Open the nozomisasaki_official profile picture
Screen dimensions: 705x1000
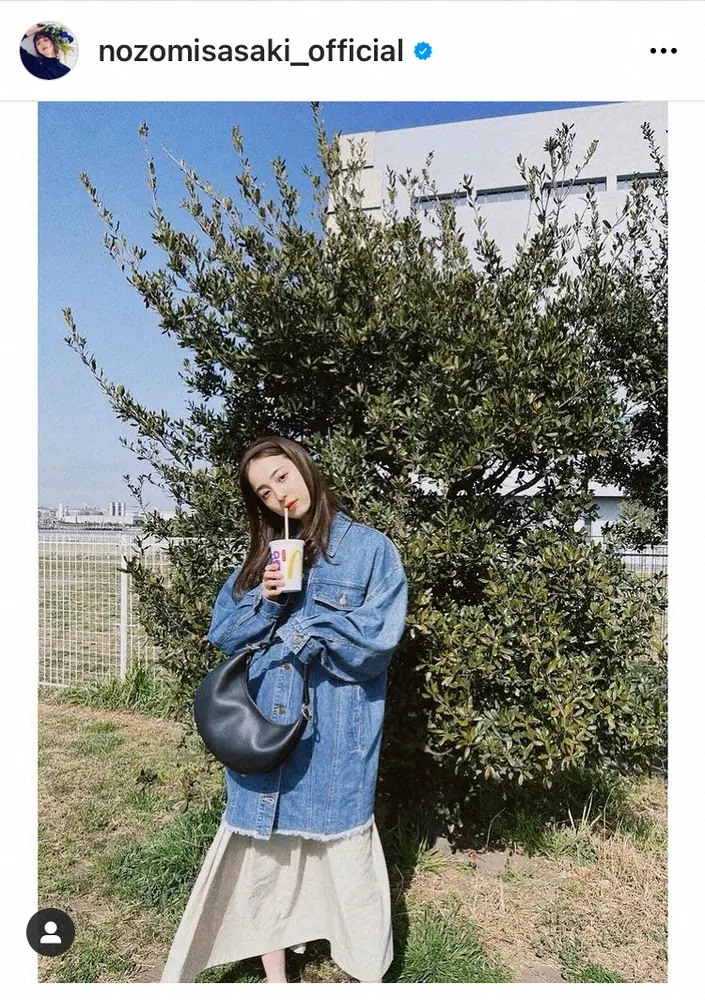tap(48, 51)
